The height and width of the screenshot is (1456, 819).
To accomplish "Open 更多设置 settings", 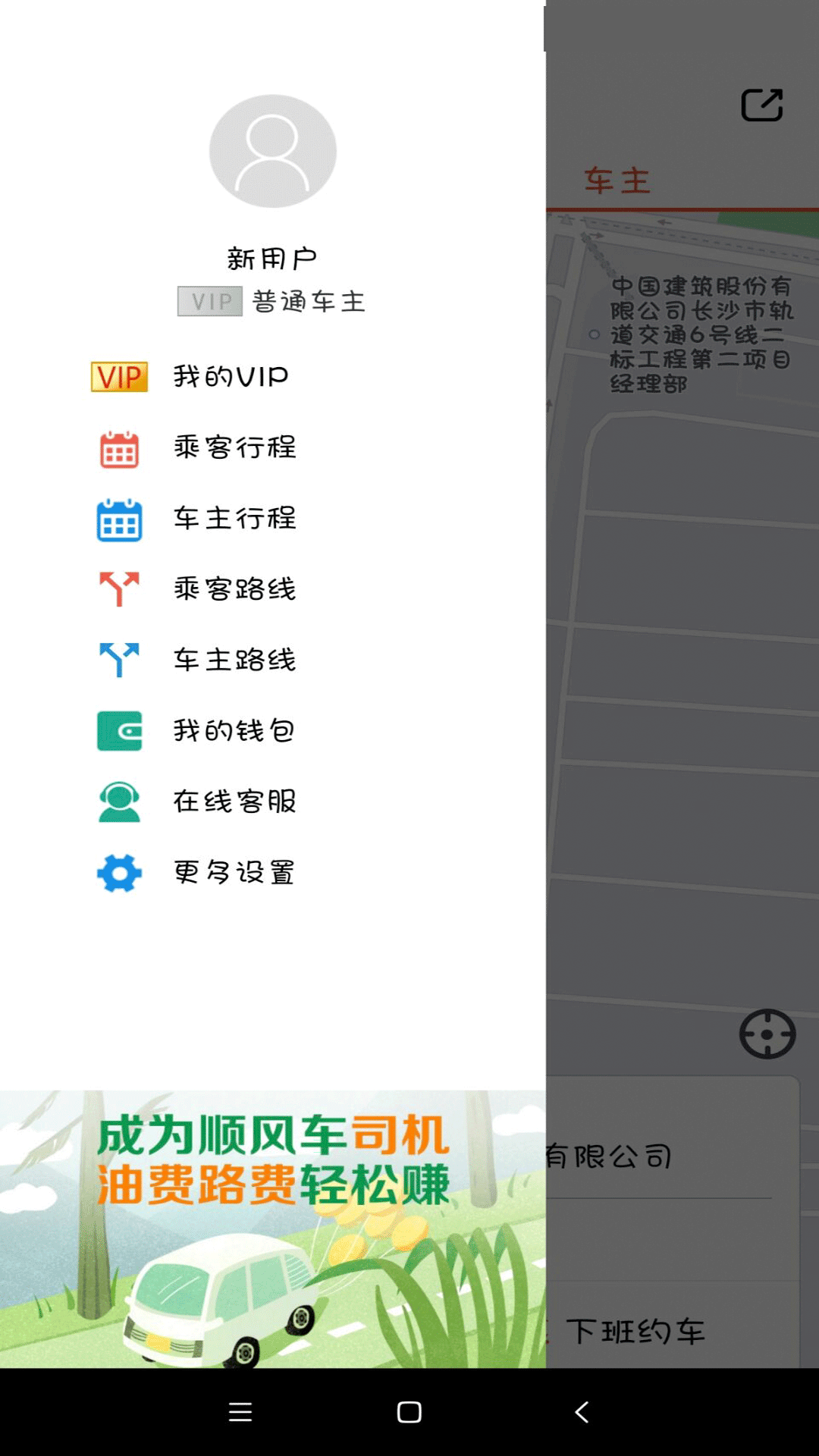I will point(233,873).
